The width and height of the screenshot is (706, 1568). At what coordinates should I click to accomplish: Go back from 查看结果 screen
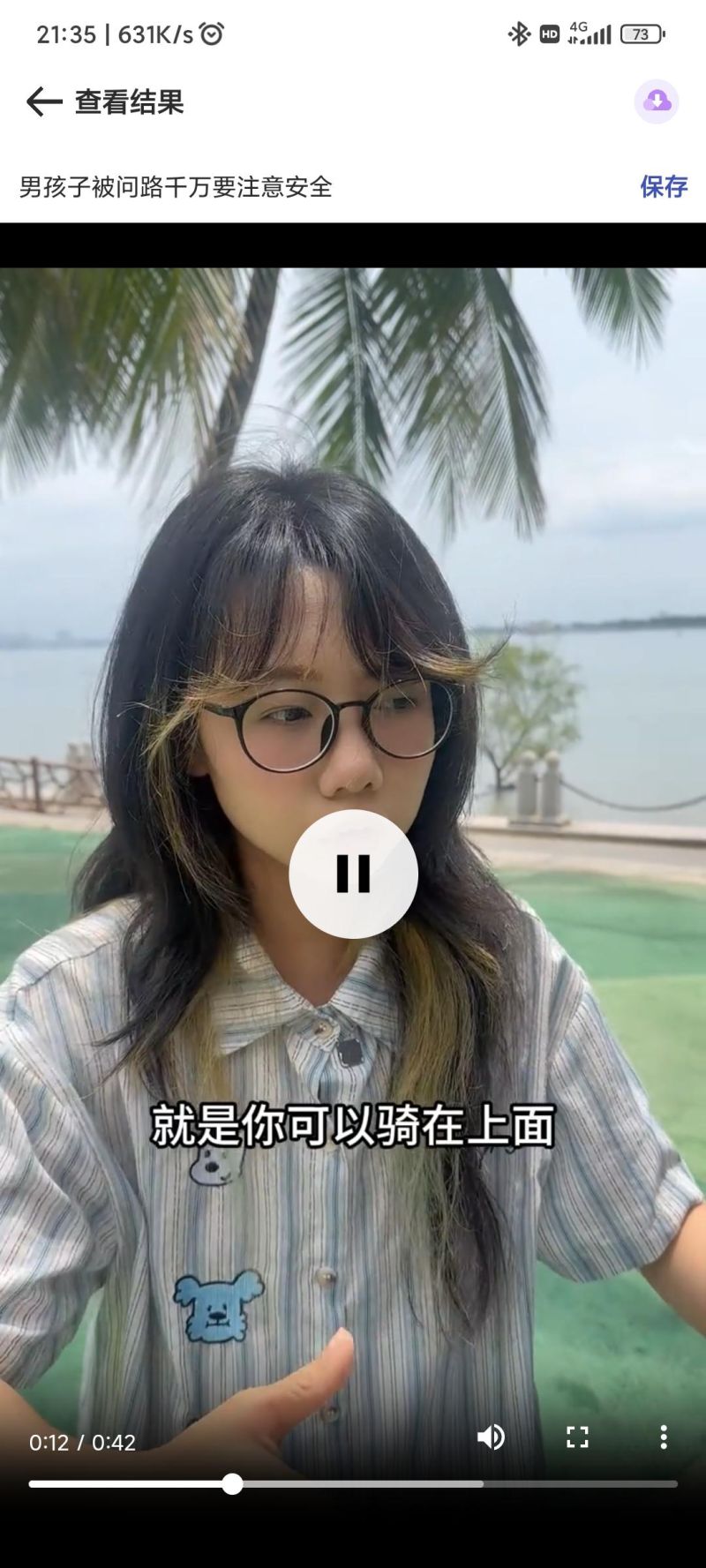click(44, 102)
